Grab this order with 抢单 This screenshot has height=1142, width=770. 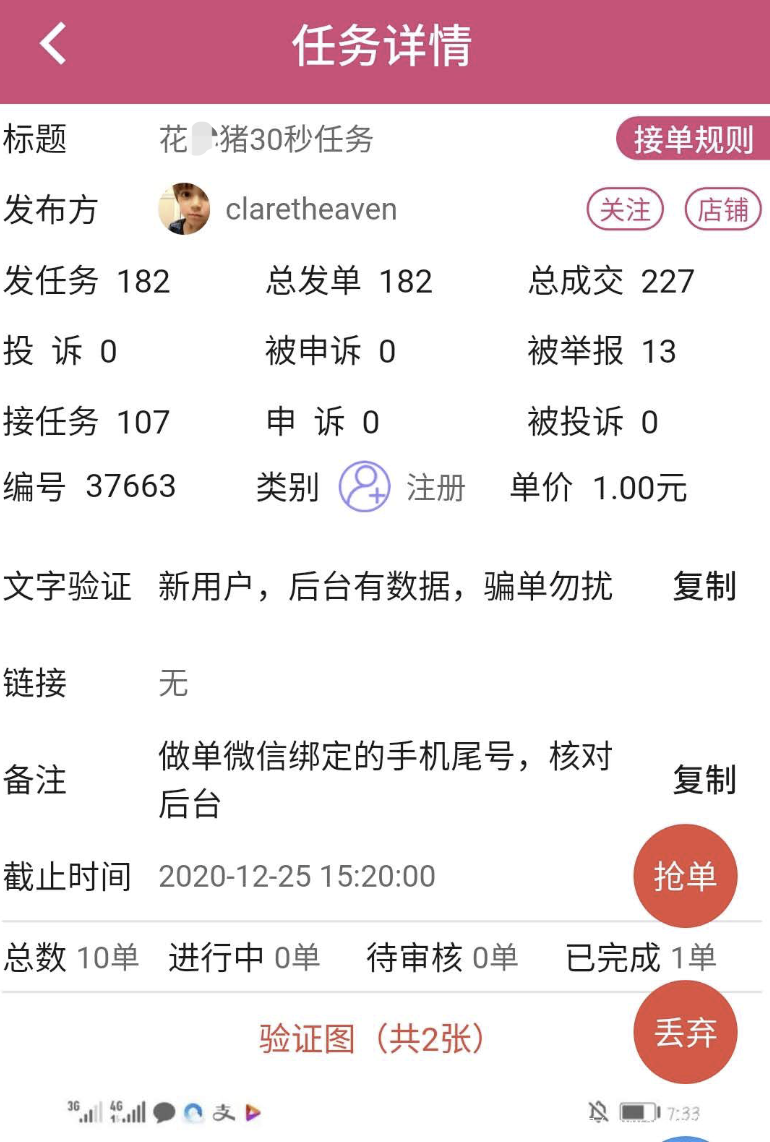(685, 876)
